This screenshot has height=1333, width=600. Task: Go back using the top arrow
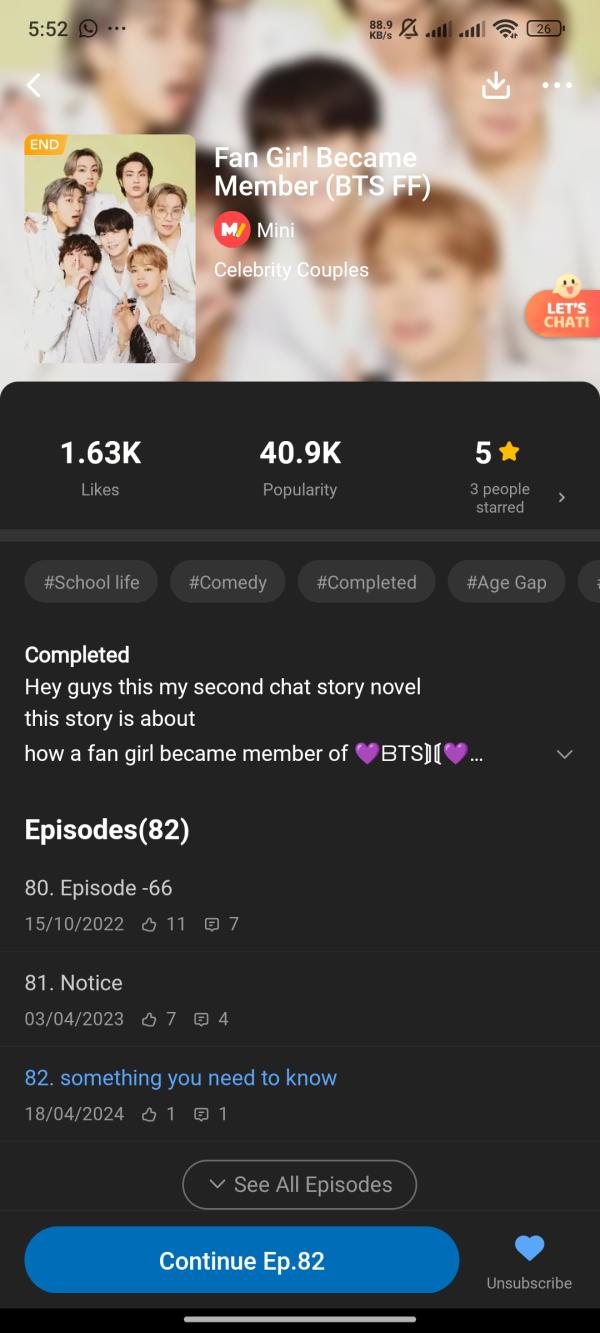tap(34, 86)
